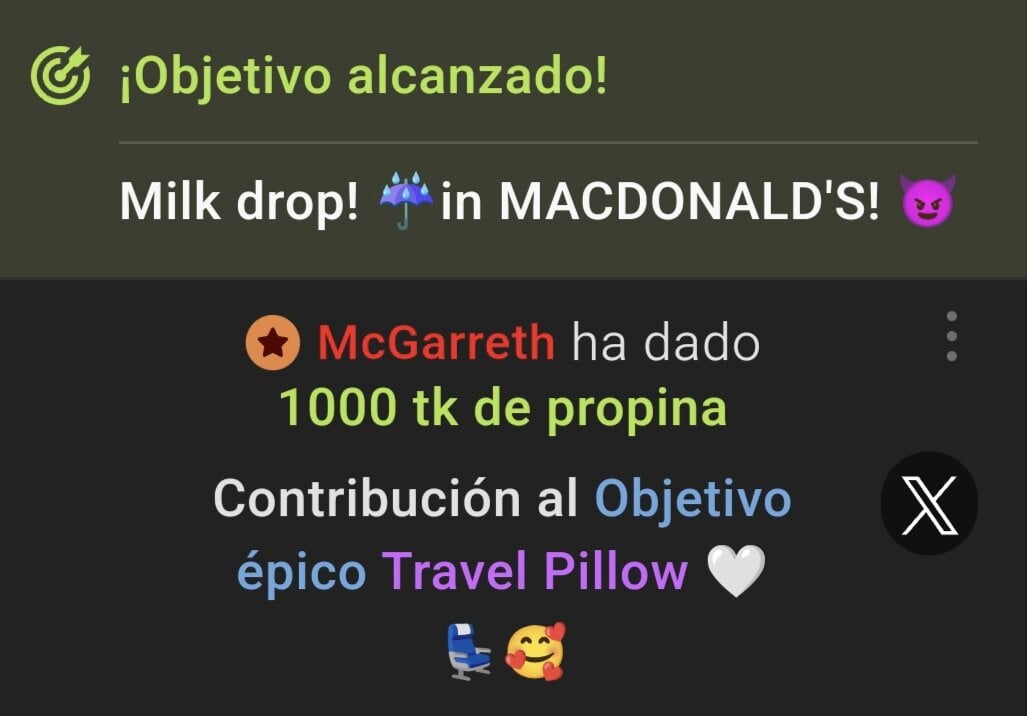Open the three-dot menu beside McGarreth's tip
The image size is (1027, 716).
(951, 336)
